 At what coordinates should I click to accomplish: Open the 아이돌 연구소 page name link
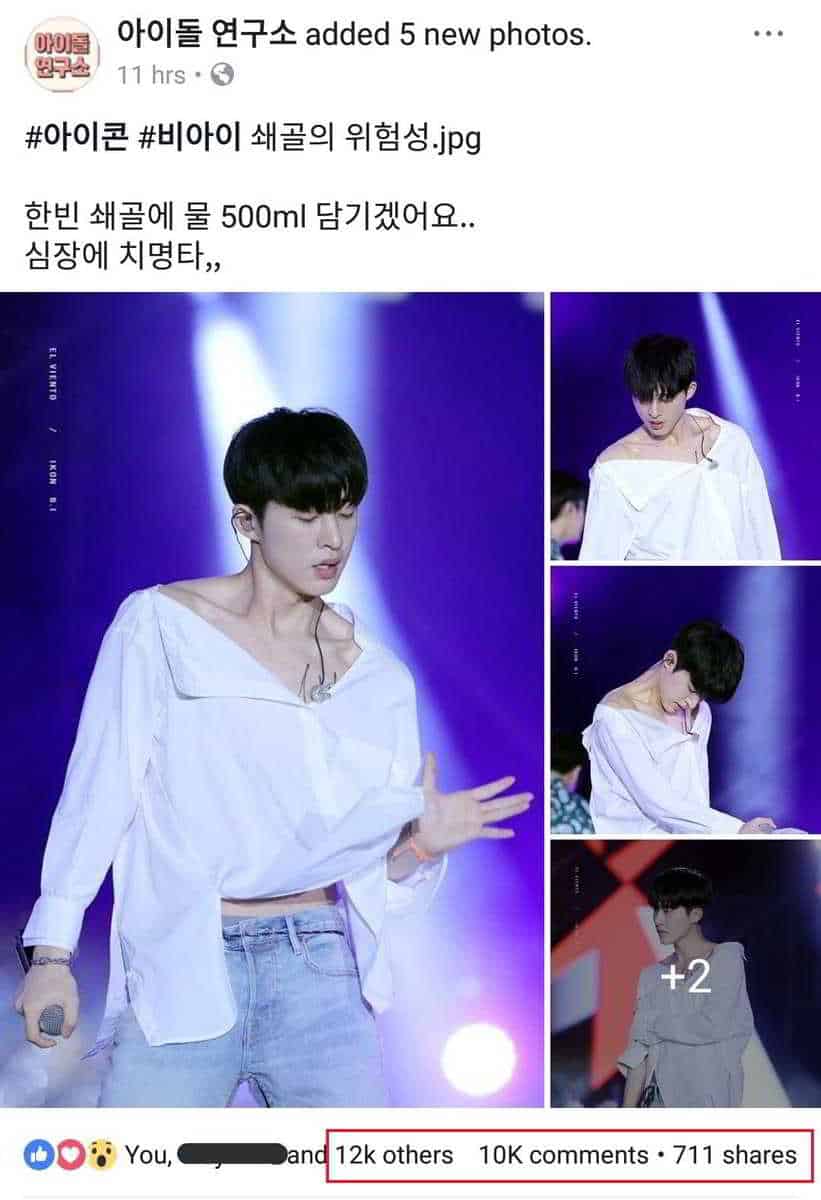pos(206,36)
